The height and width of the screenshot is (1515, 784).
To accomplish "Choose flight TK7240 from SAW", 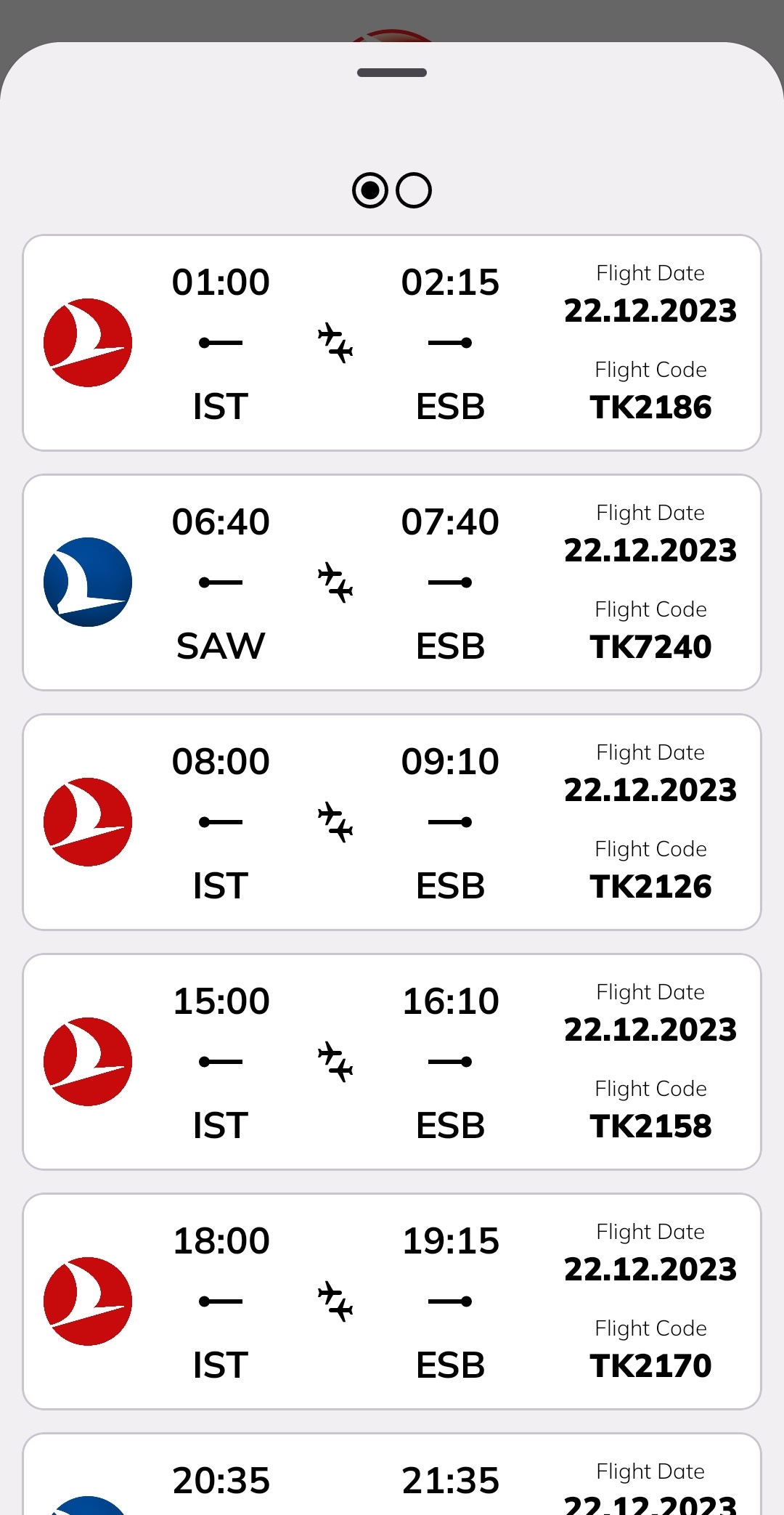I will (392, 582).
